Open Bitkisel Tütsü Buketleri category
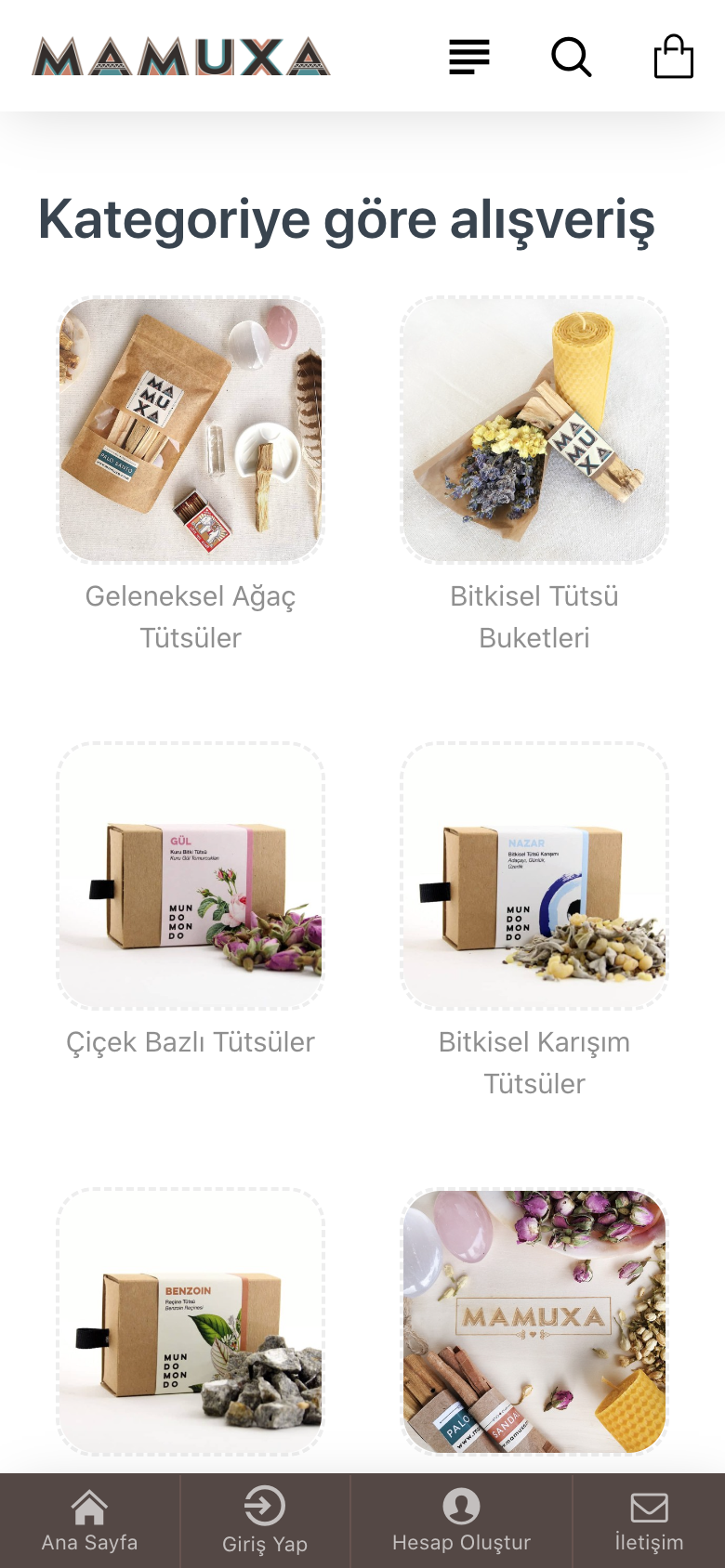The width and height of the screenshot is (725, 1568). (x=534, y=430)
